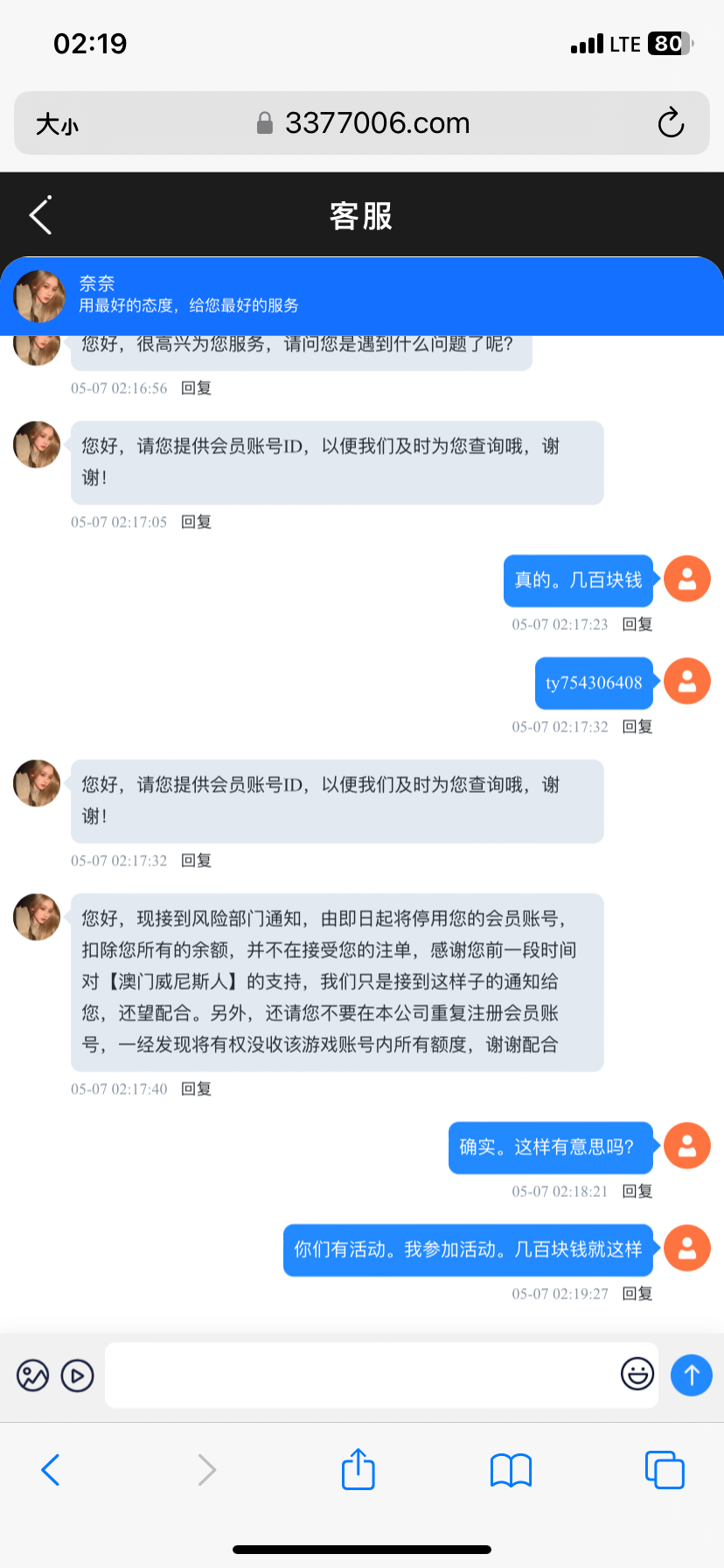This screenshot has height=1568, width=724.
Task: Tap 回复 under the 02:17:40 risk notice message
Action: [x=196, y=1088]
